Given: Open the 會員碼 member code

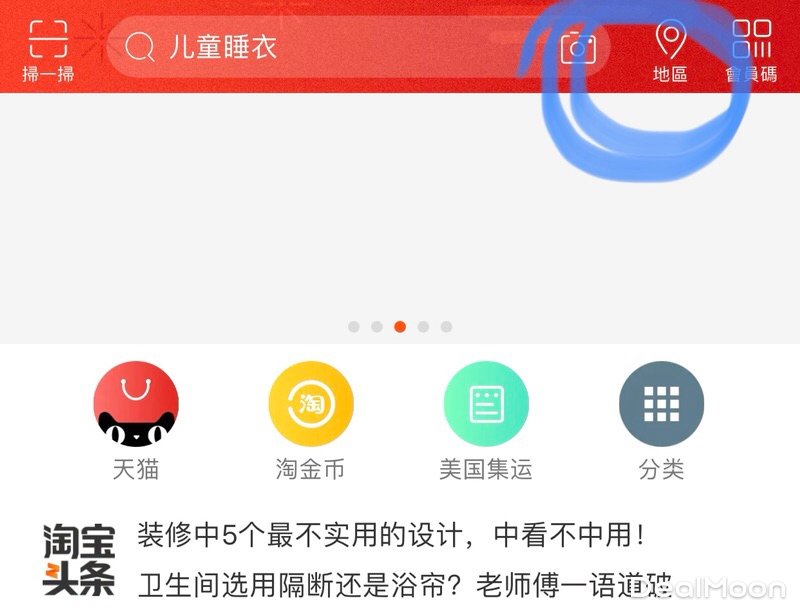Looking at the screenshot, I should tap(751, 50).
